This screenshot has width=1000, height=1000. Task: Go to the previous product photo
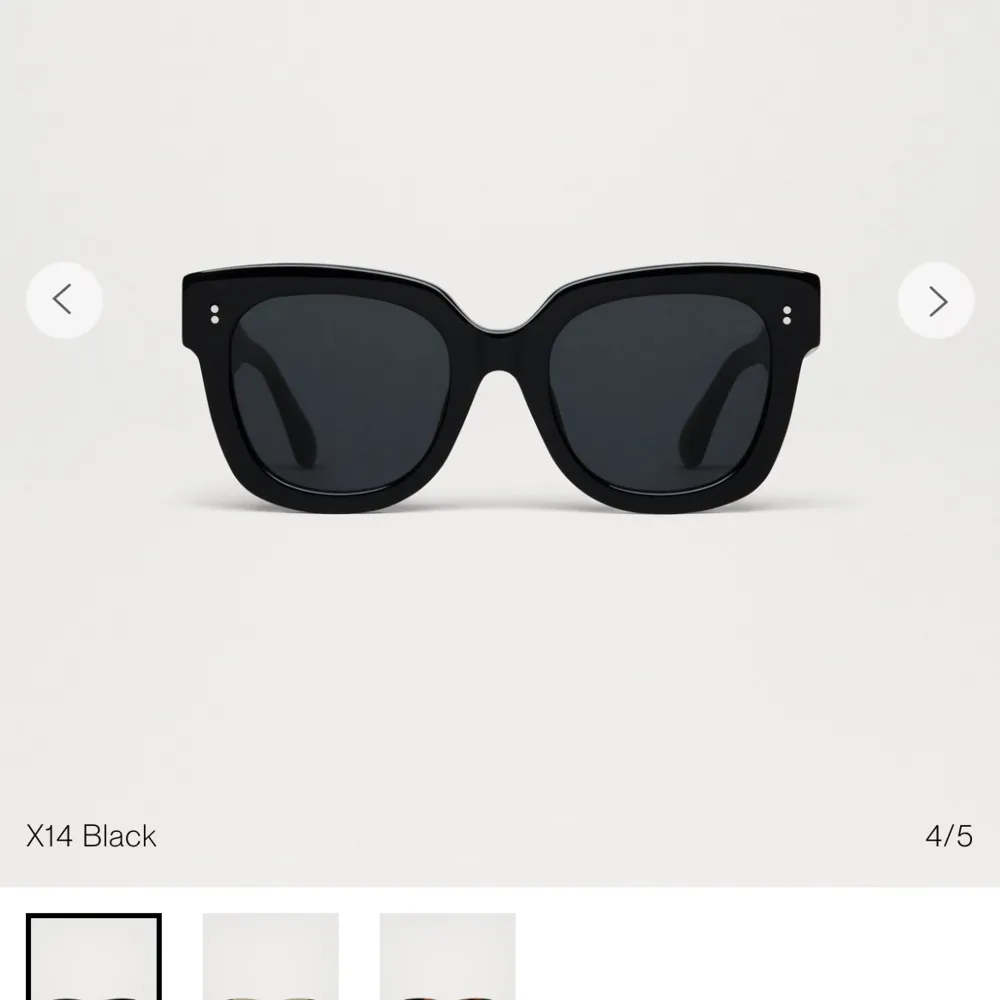tap(64, 299)
